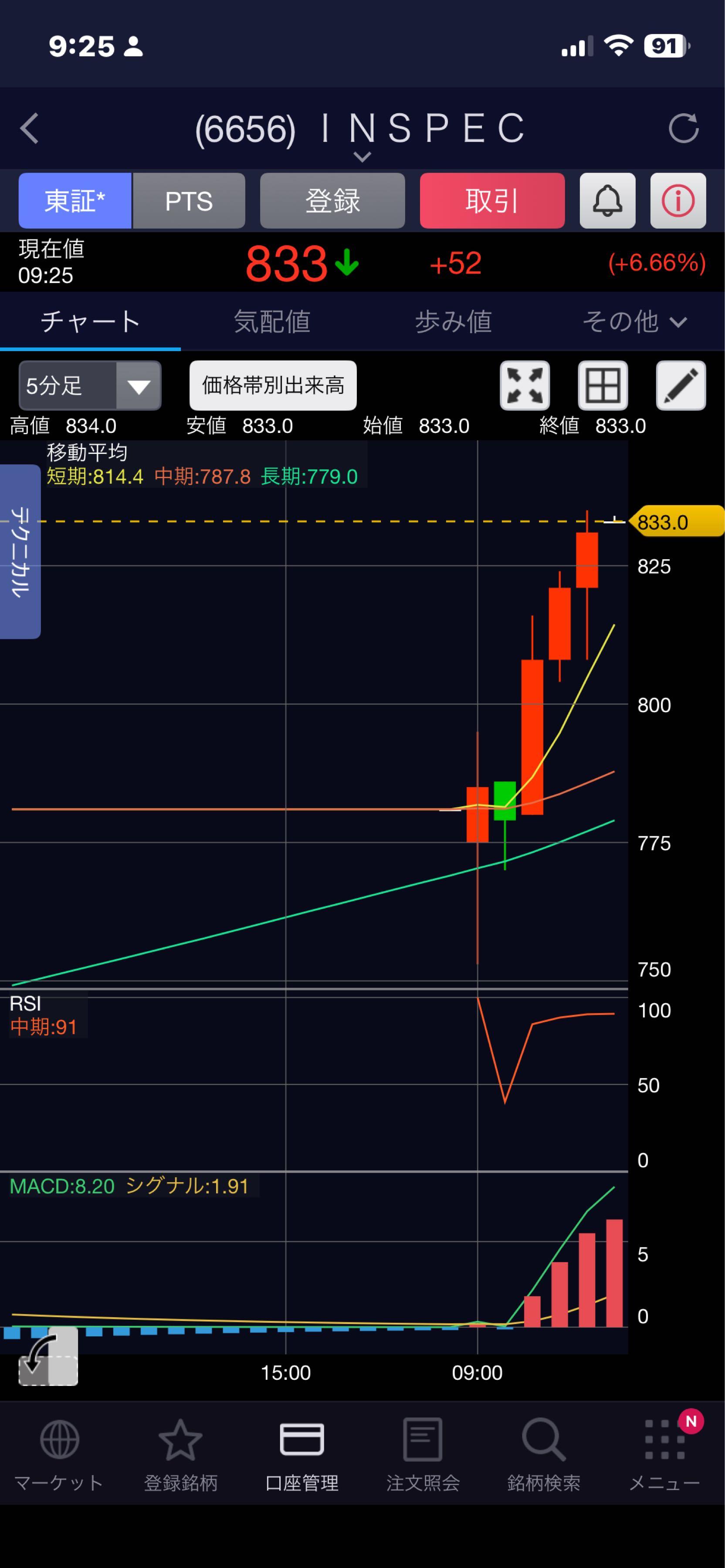This screenshot has height=1568, width=725.
Task: Switch to the 気配値 tab
Action: (272, 321)
